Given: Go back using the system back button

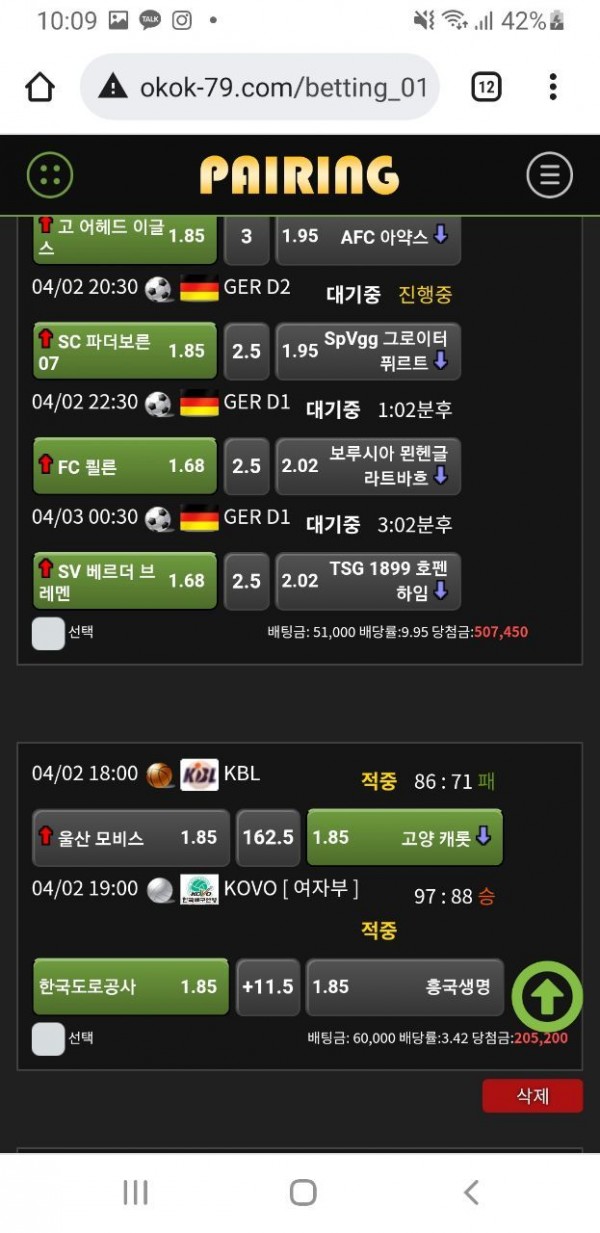Looking at the screenshot, I should coord(471,1192).
